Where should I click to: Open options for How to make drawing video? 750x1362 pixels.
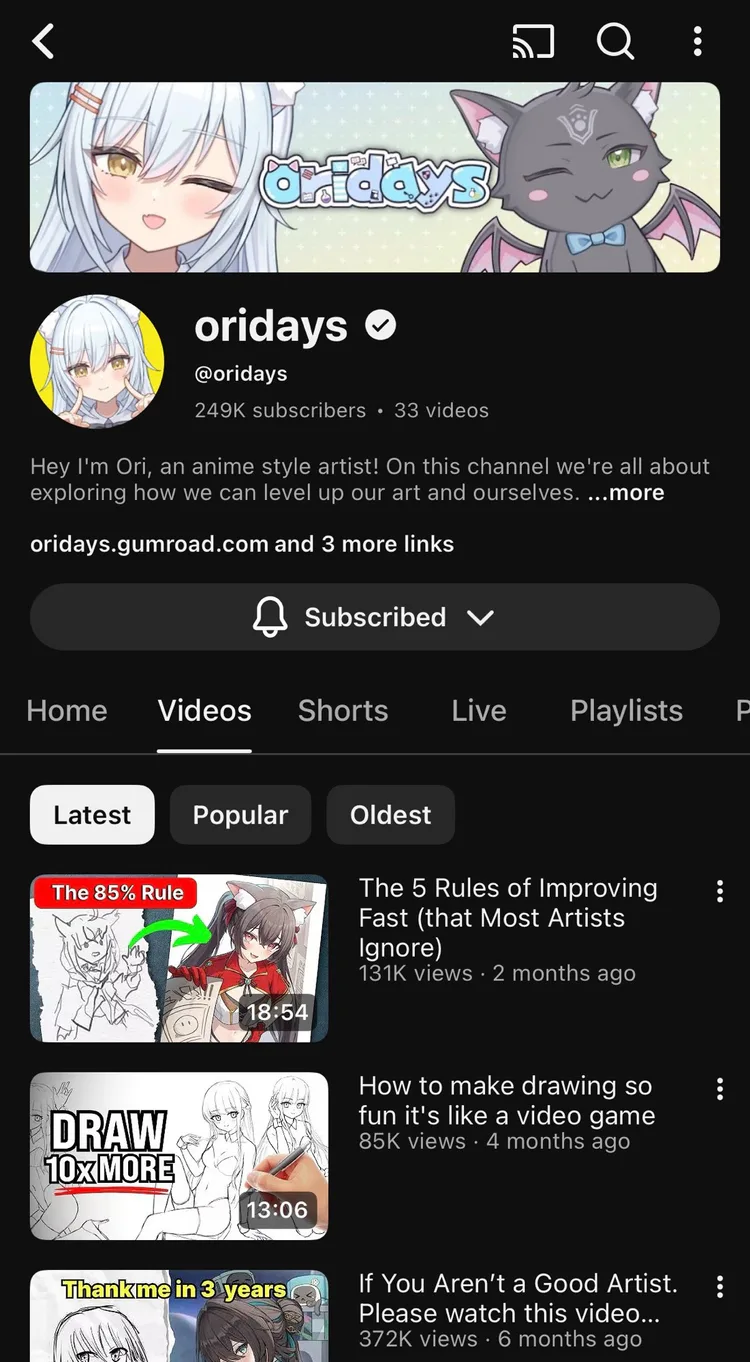point(719,1090)
